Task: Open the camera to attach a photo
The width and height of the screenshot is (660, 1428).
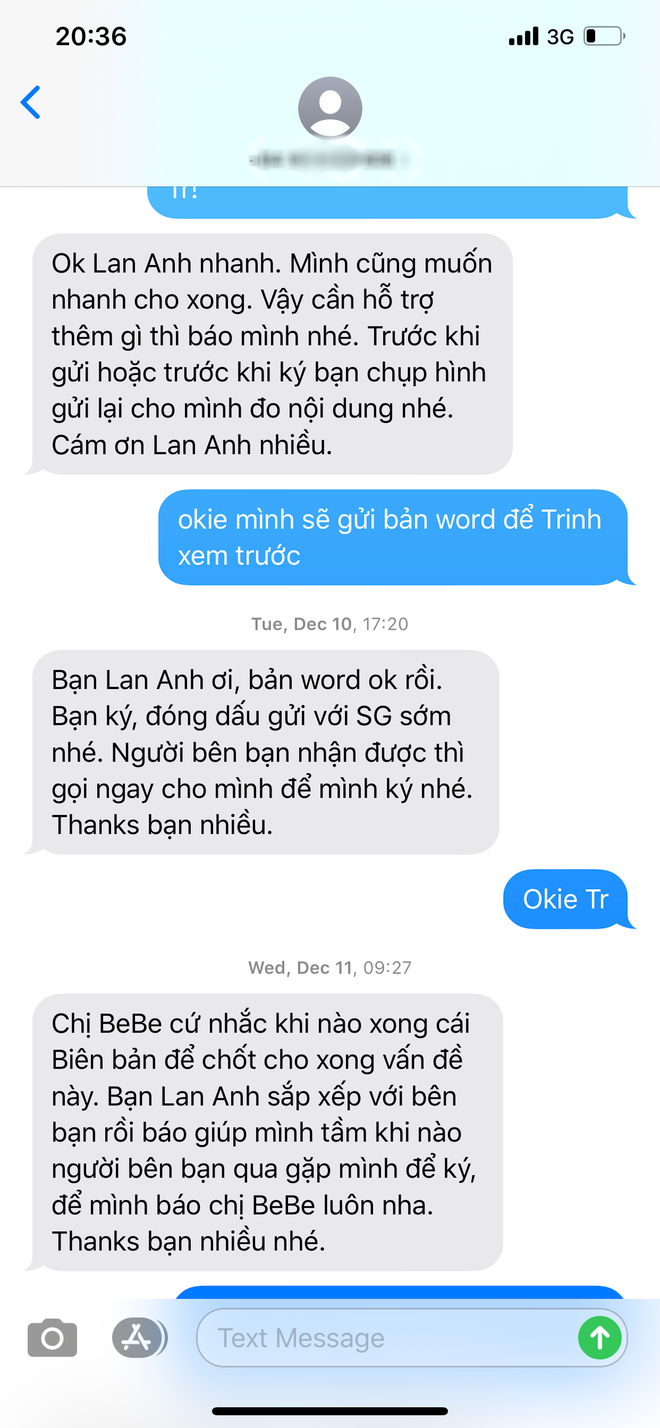Action: click(52, 1338)
